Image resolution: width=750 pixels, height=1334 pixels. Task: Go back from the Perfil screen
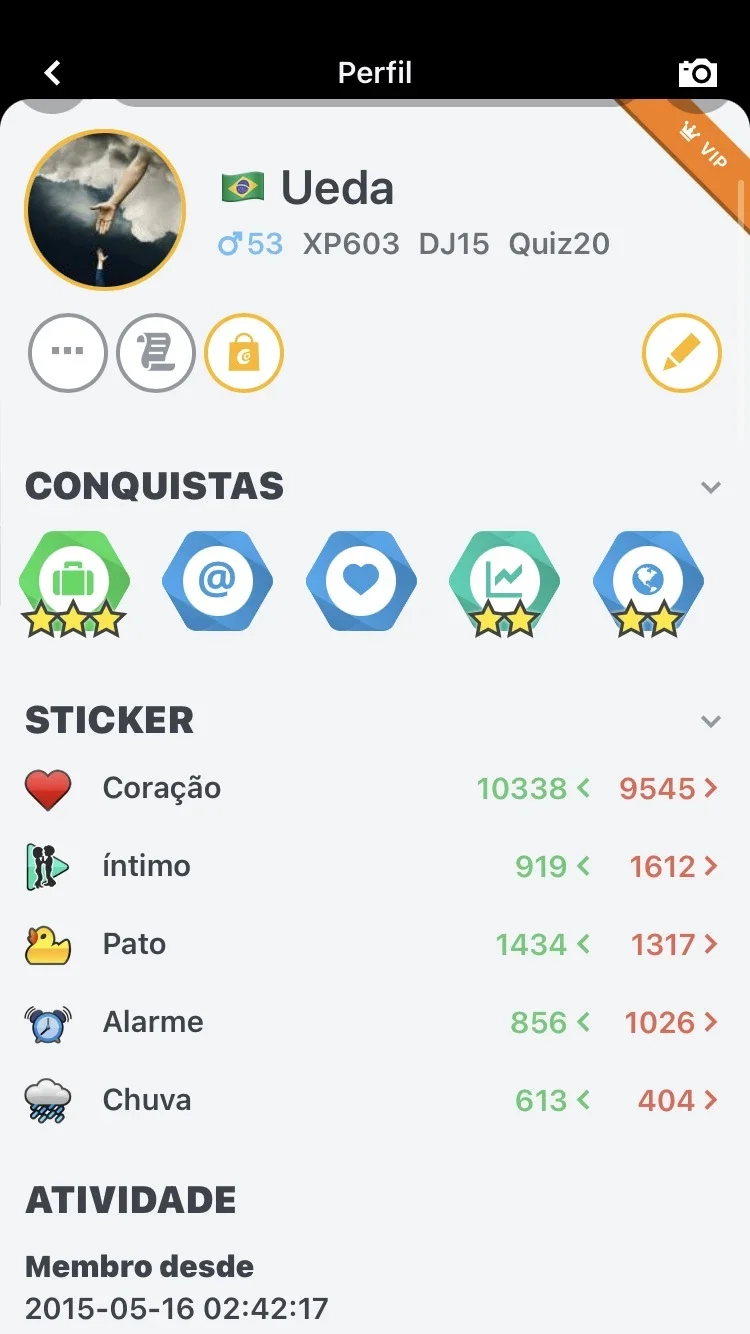point(53,73)
